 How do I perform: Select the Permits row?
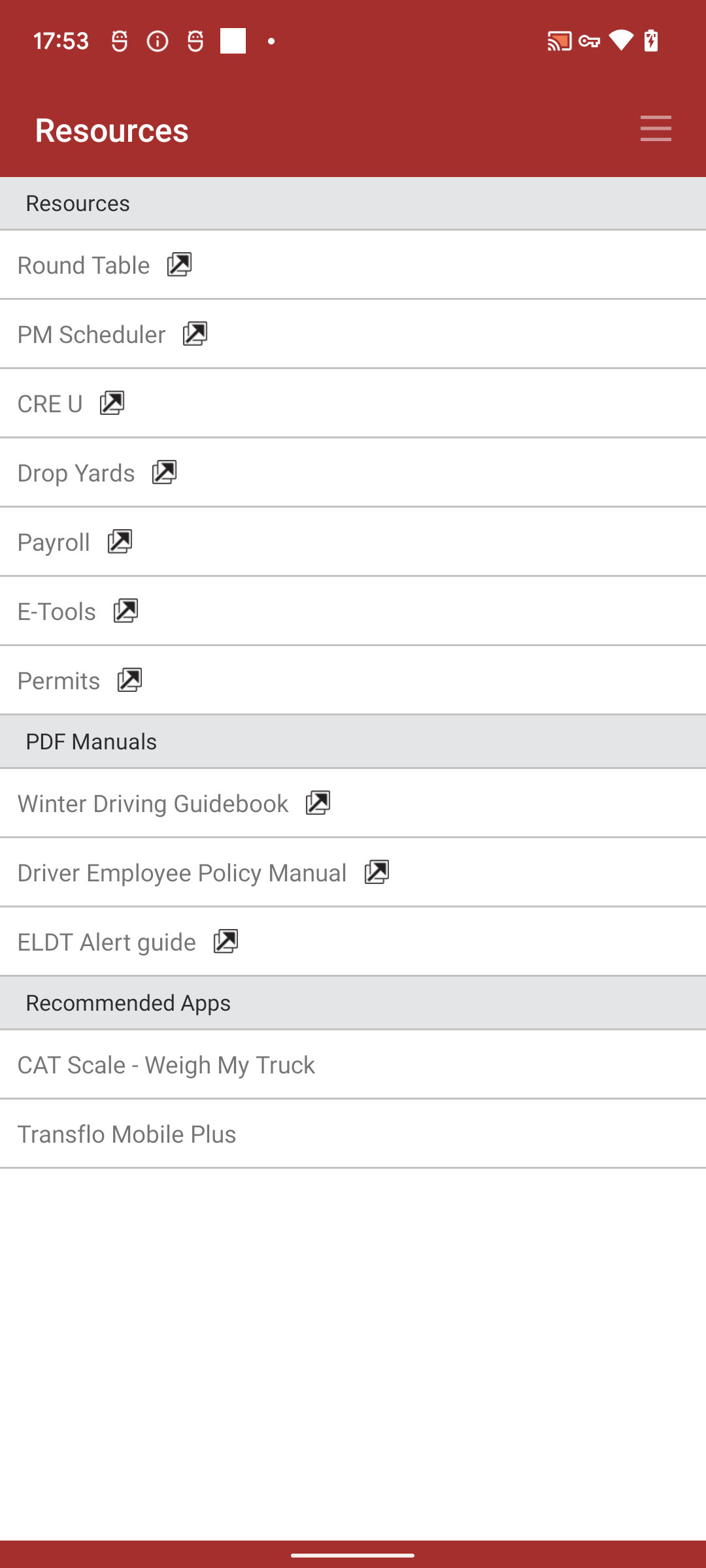tap(353, 680)
